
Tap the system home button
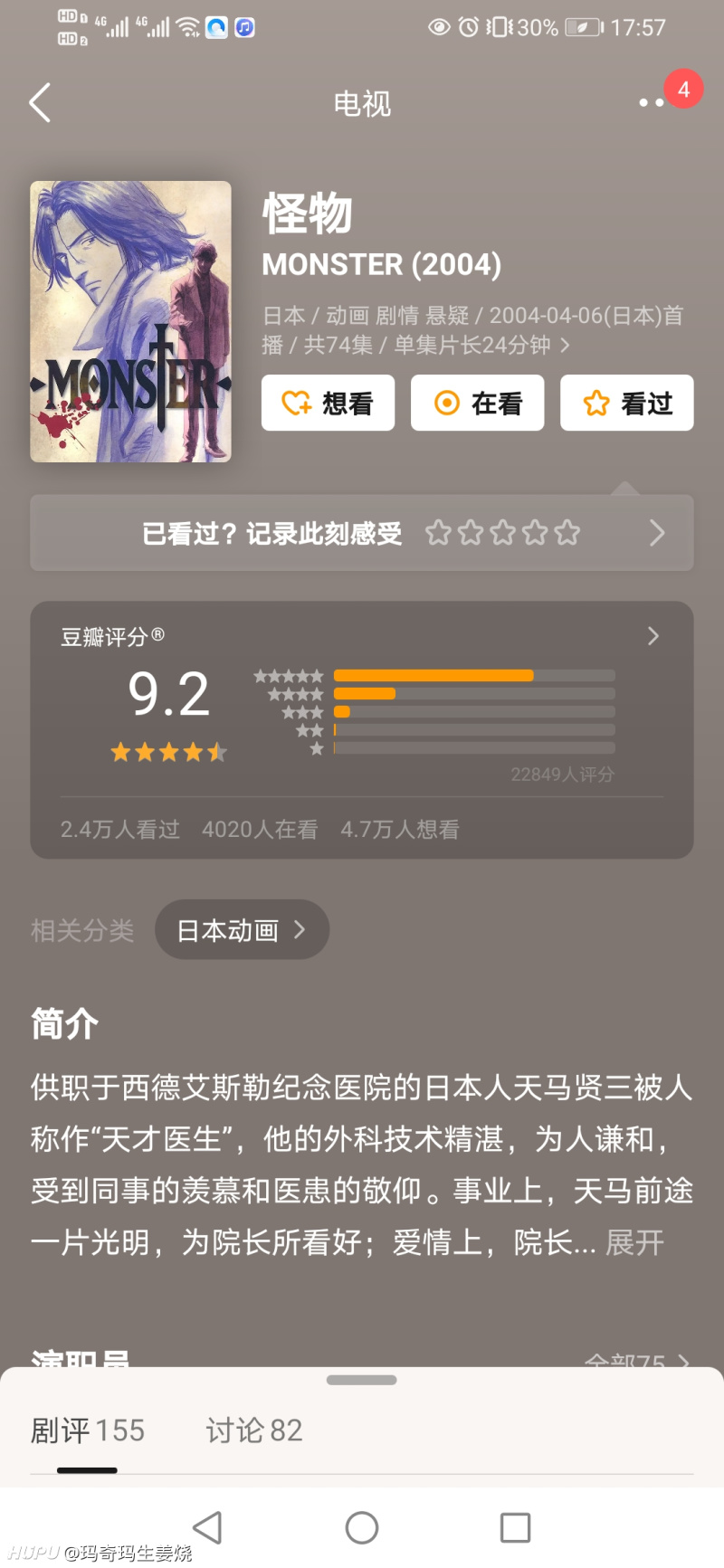click(362, 1528)
